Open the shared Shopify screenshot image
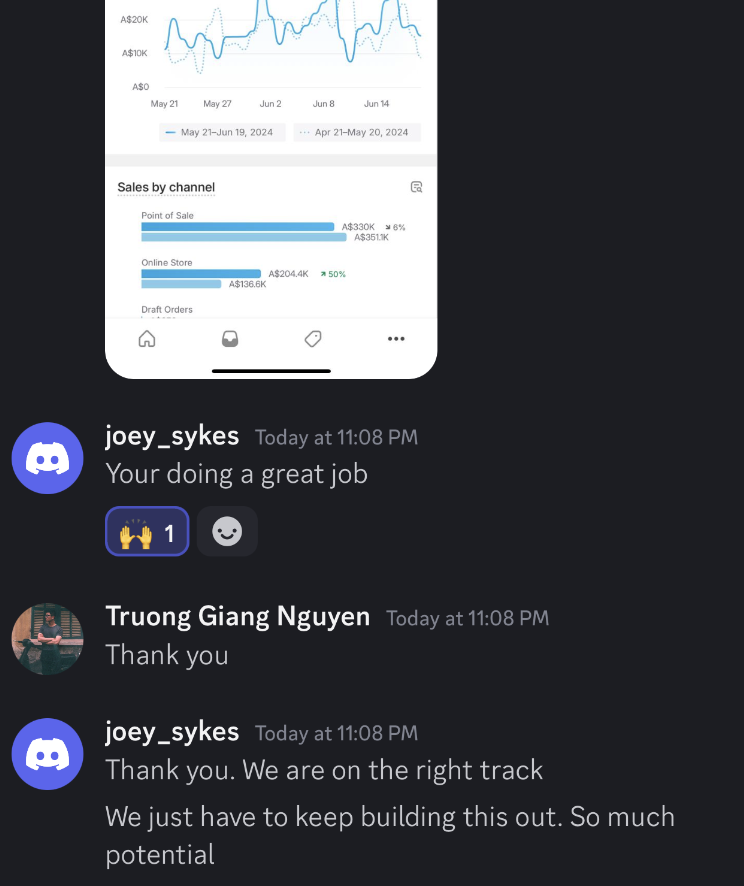 [271, 190]
